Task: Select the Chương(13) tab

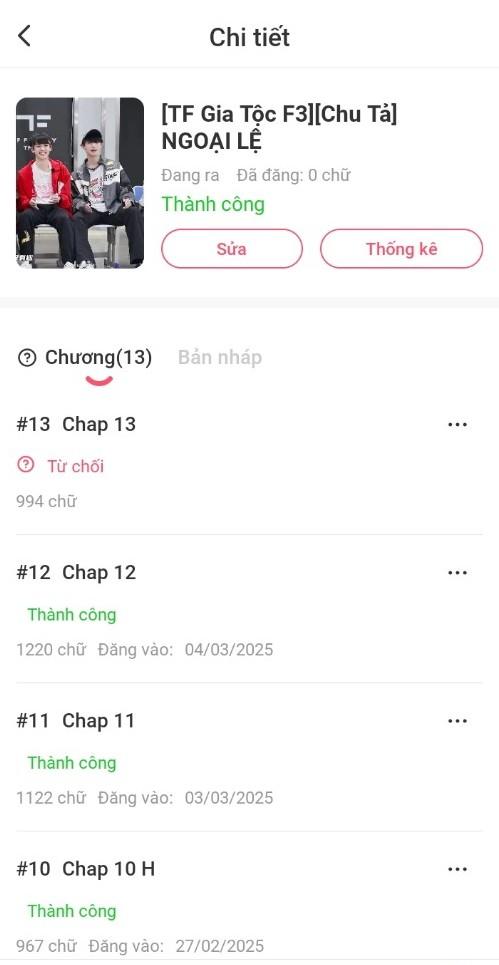Action: click(98, 357)
